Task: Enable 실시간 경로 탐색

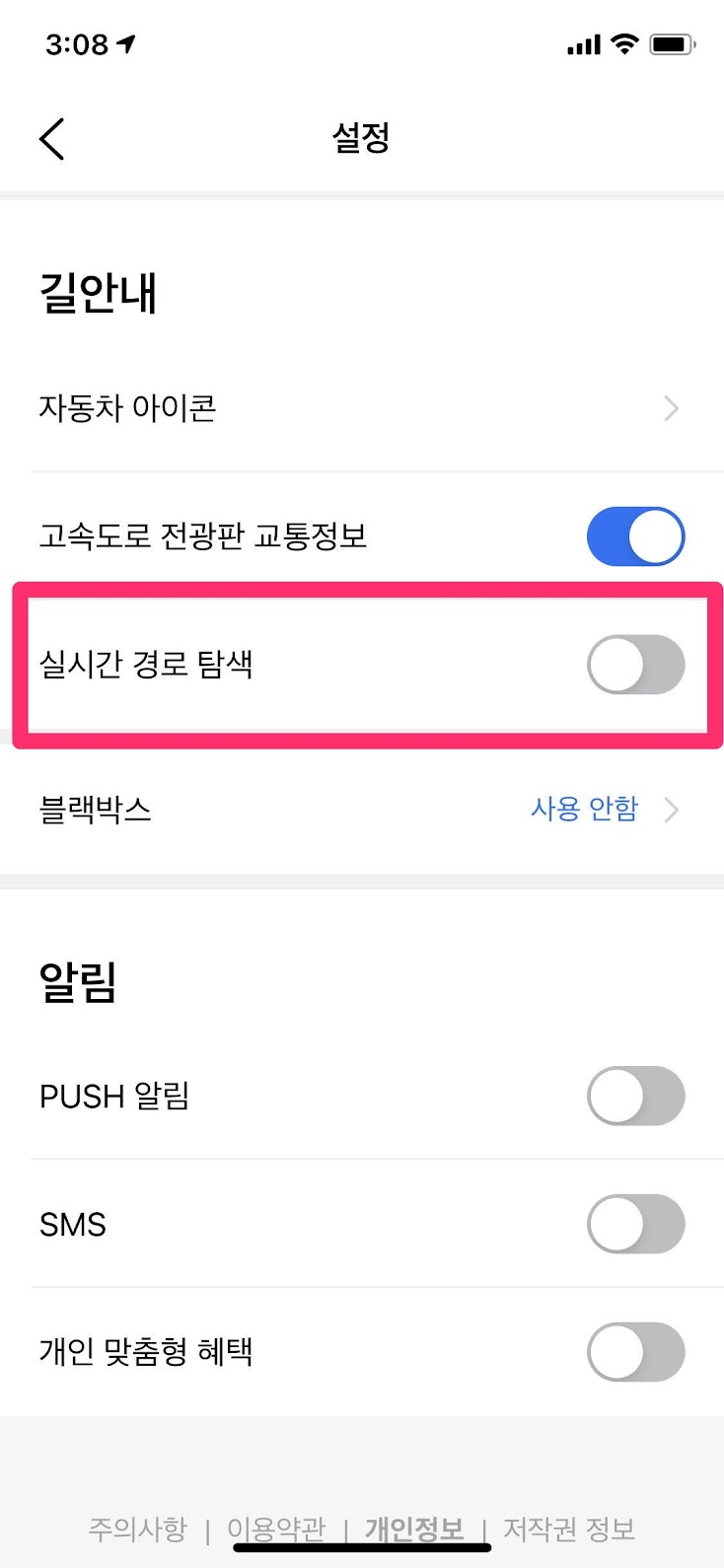Action: click(x=635, y=665)
